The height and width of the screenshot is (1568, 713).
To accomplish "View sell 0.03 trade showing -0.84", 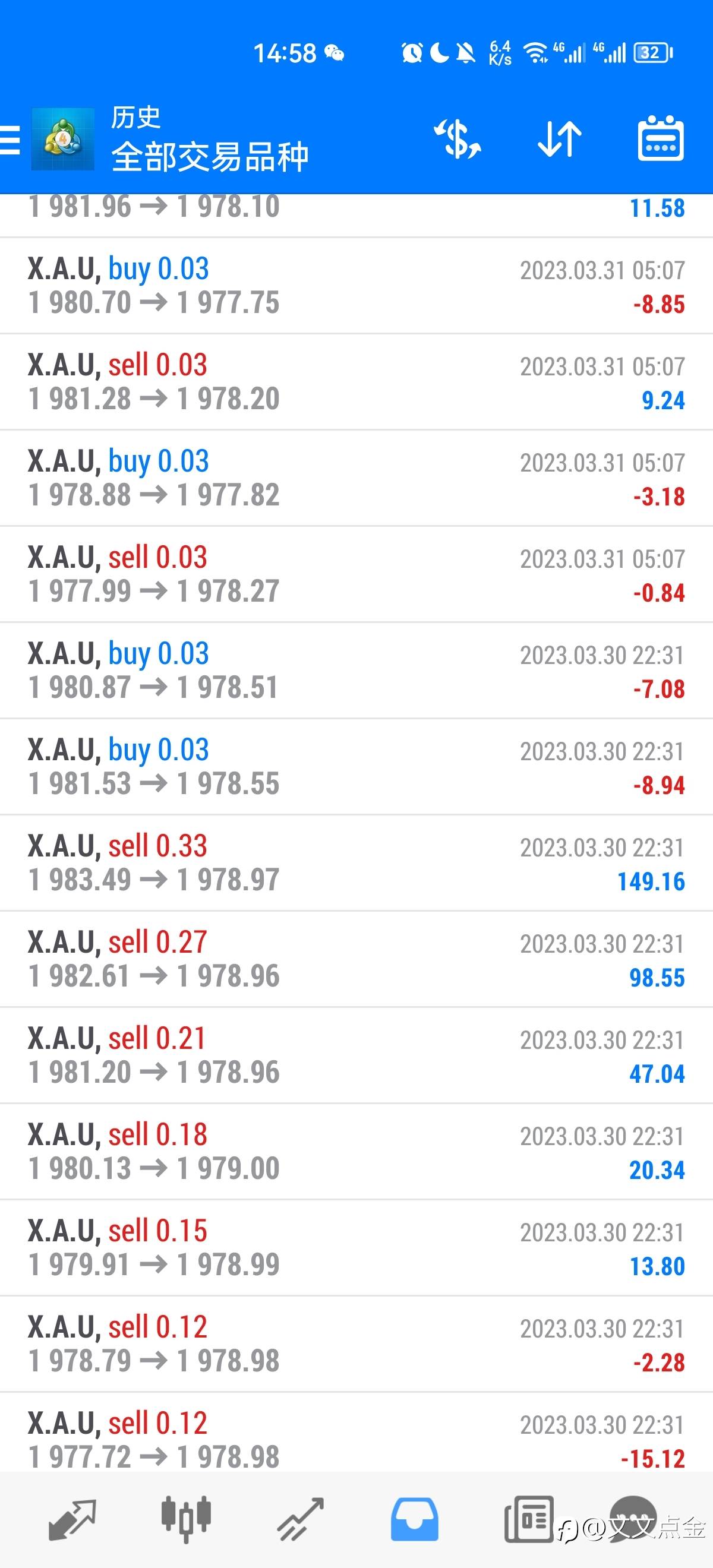I will point(356,574).
